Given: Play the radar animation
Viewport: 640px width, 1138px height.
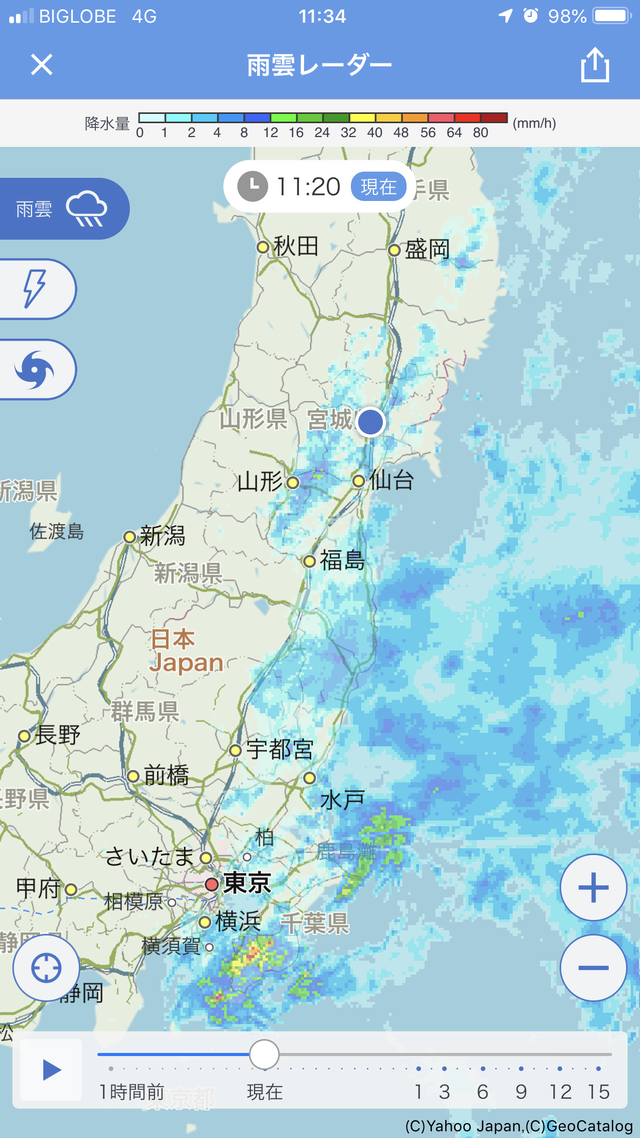Looking at the screenshot, I should [x=51, y=1070].
